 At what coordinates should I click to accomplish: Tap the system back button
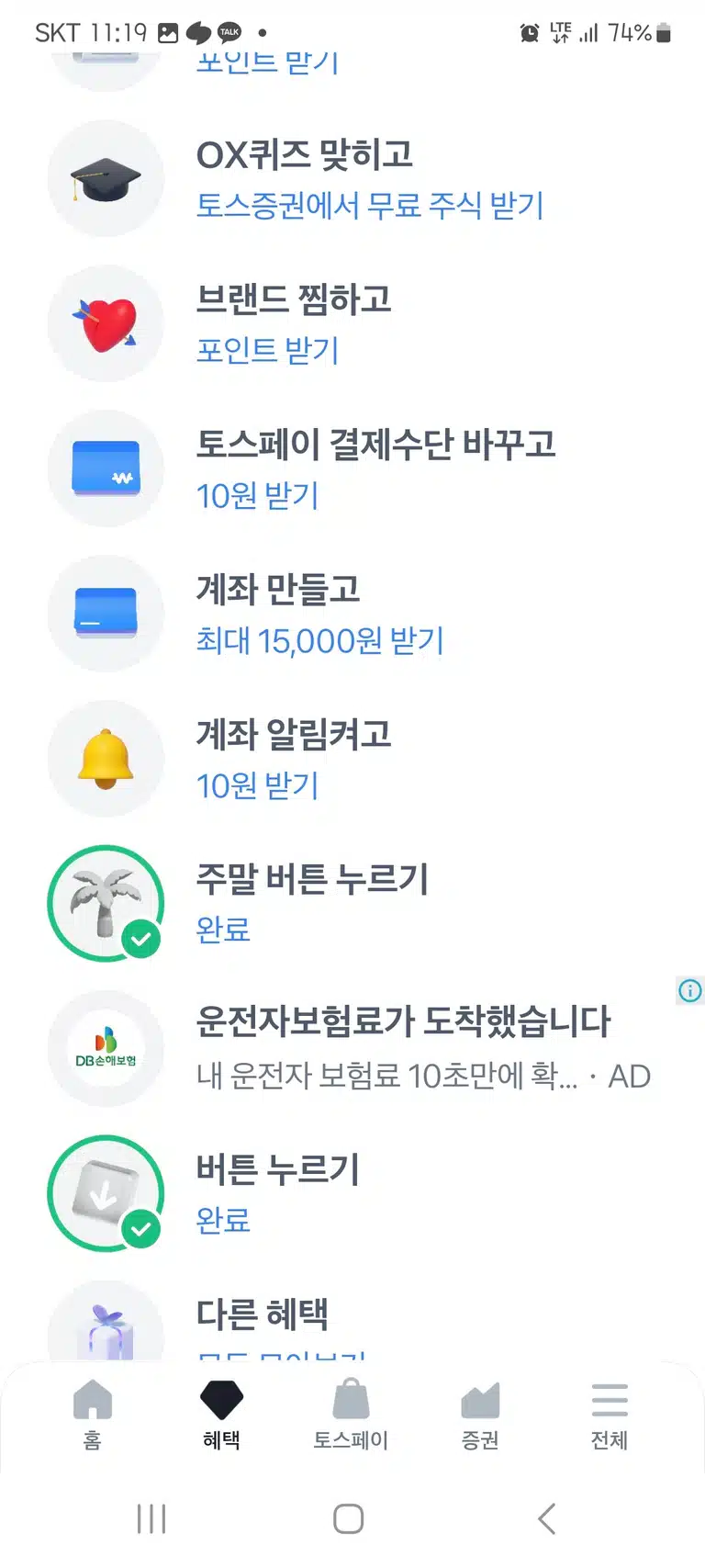547,1519
